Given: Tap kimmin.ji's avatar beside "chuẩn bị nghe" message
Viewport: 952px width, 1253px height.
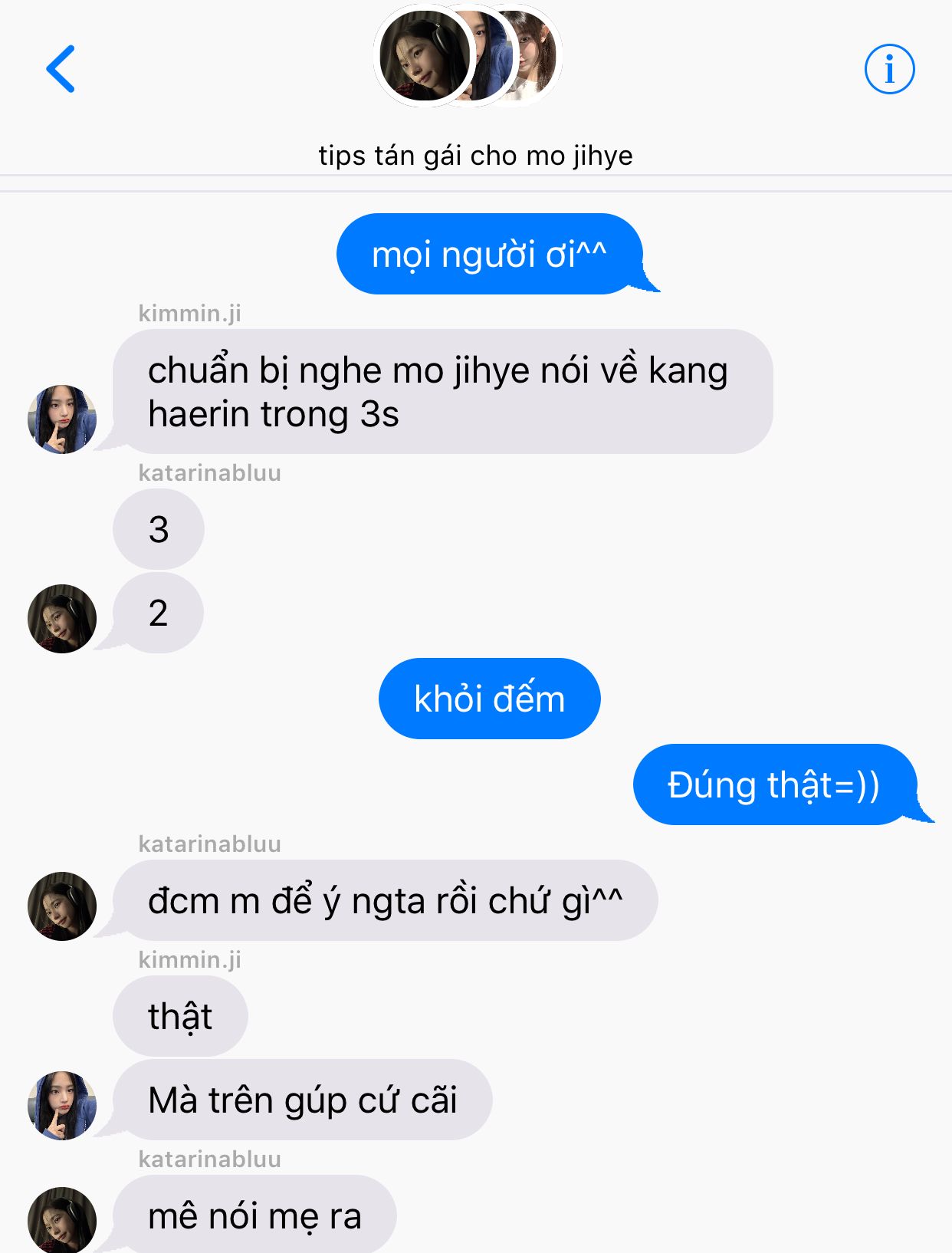Looking at the screenshot, I should (62, 419).
